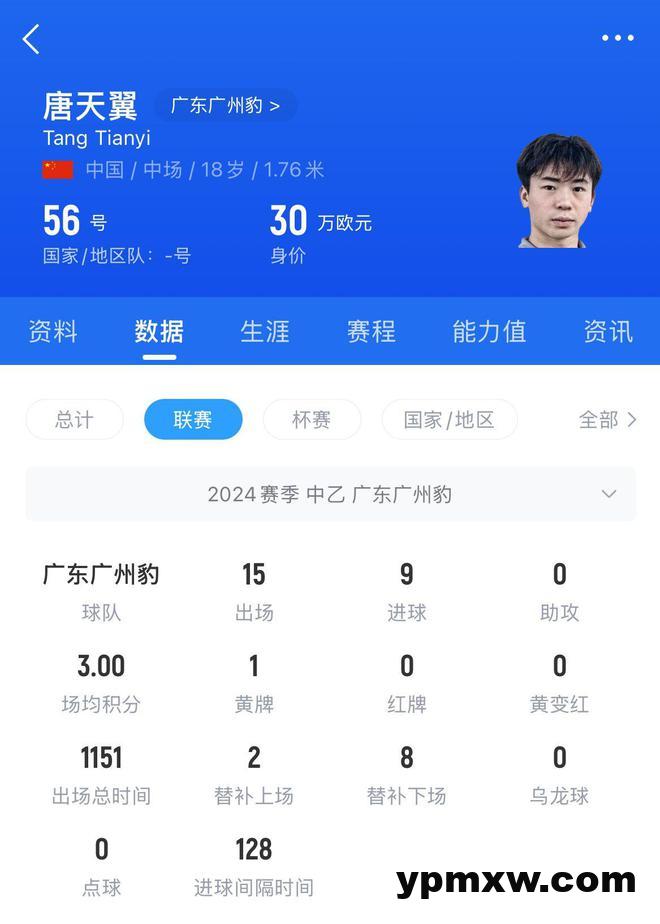Select the 联赛 filter chip
Image resolution: width=660 pixels, height=924 pixels.
tap(193, 420)
